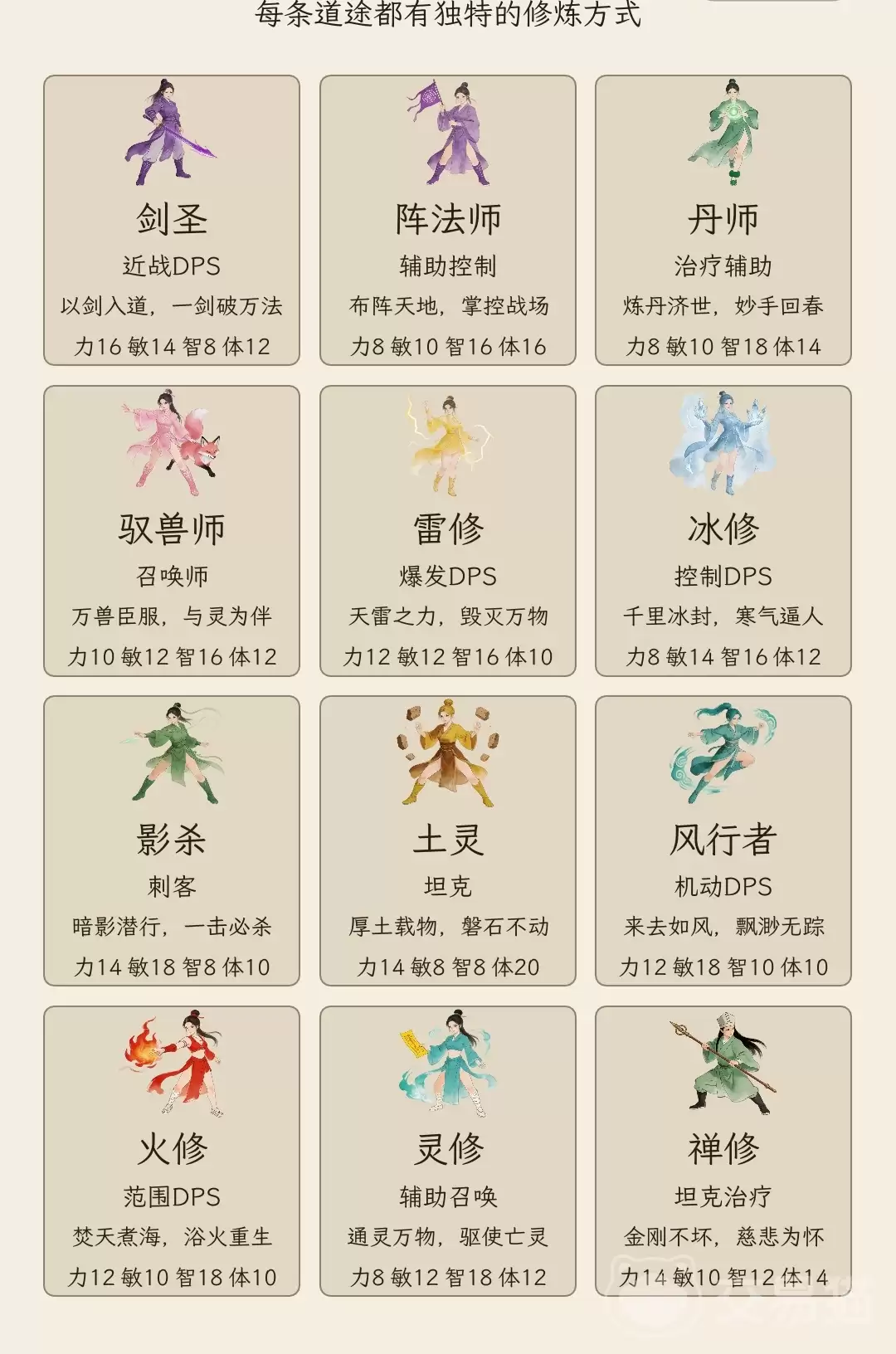Choose the 雷修 burst DPS card
This screenshot has width=896, height=1354.
(x=448, y=531)
